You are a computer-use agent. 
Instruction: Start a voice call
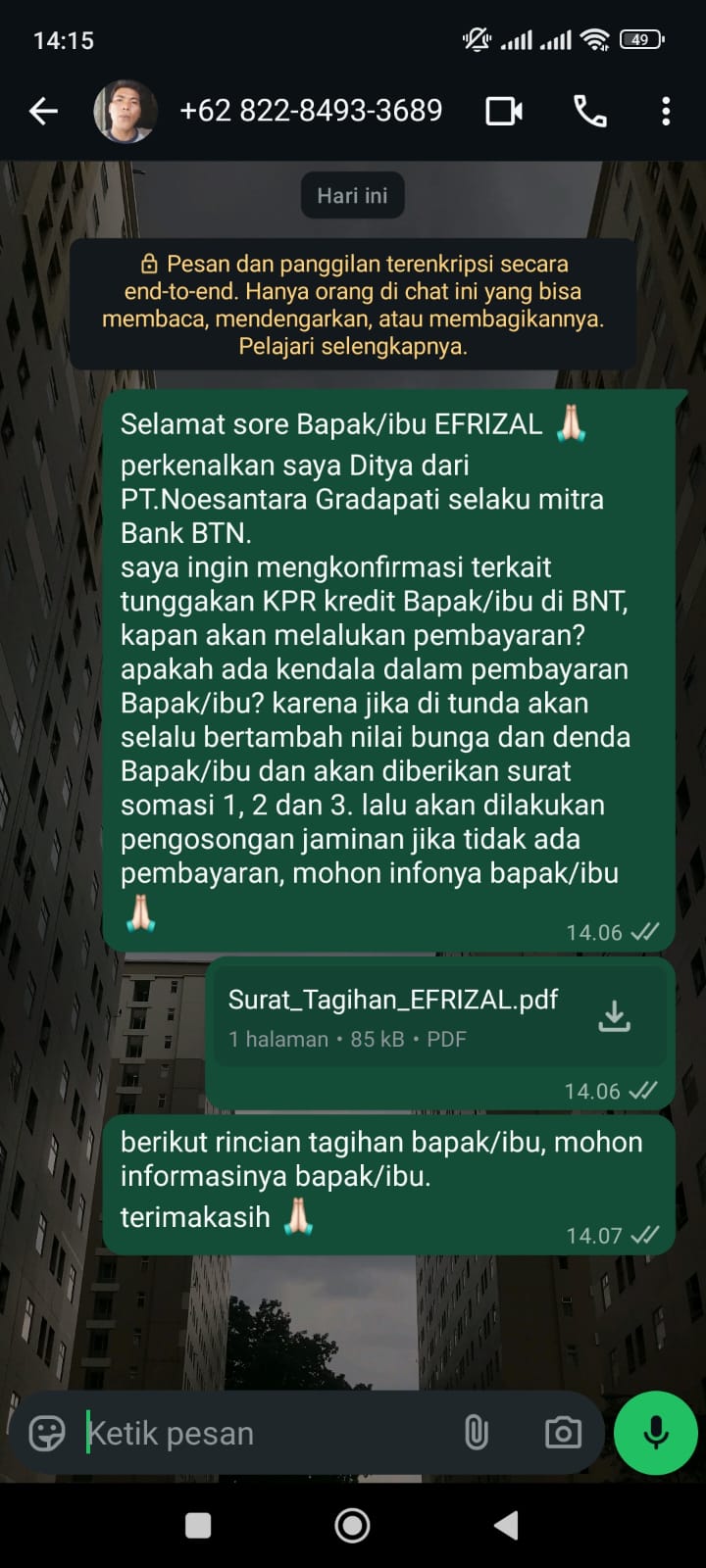click(x=589, y=112)
